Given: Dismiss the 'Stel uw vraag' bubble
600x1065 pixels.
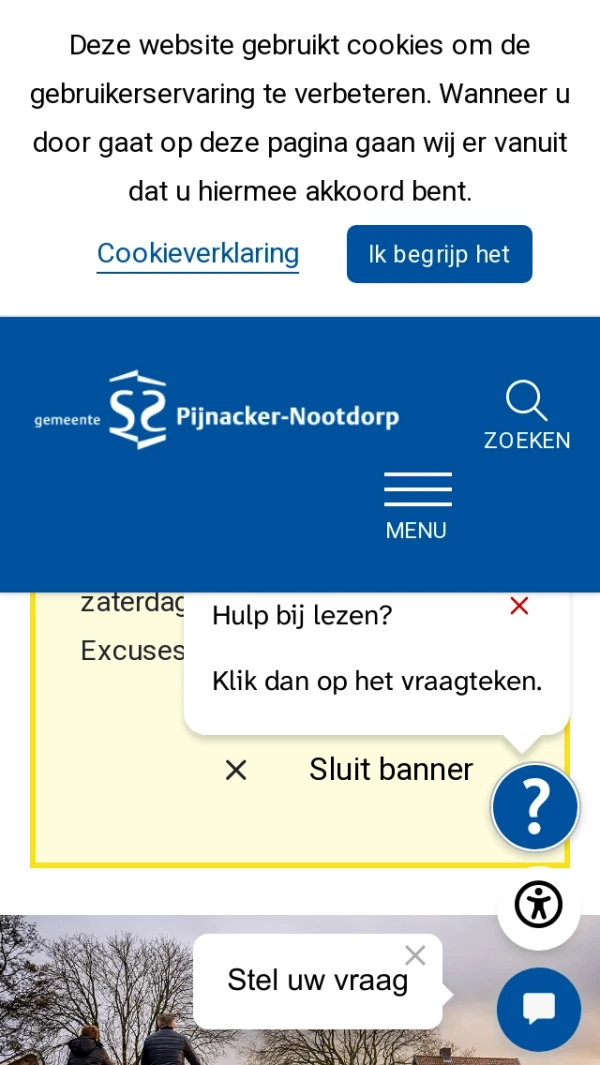Looking at the screenshot, I should click(x=415, y=955).
